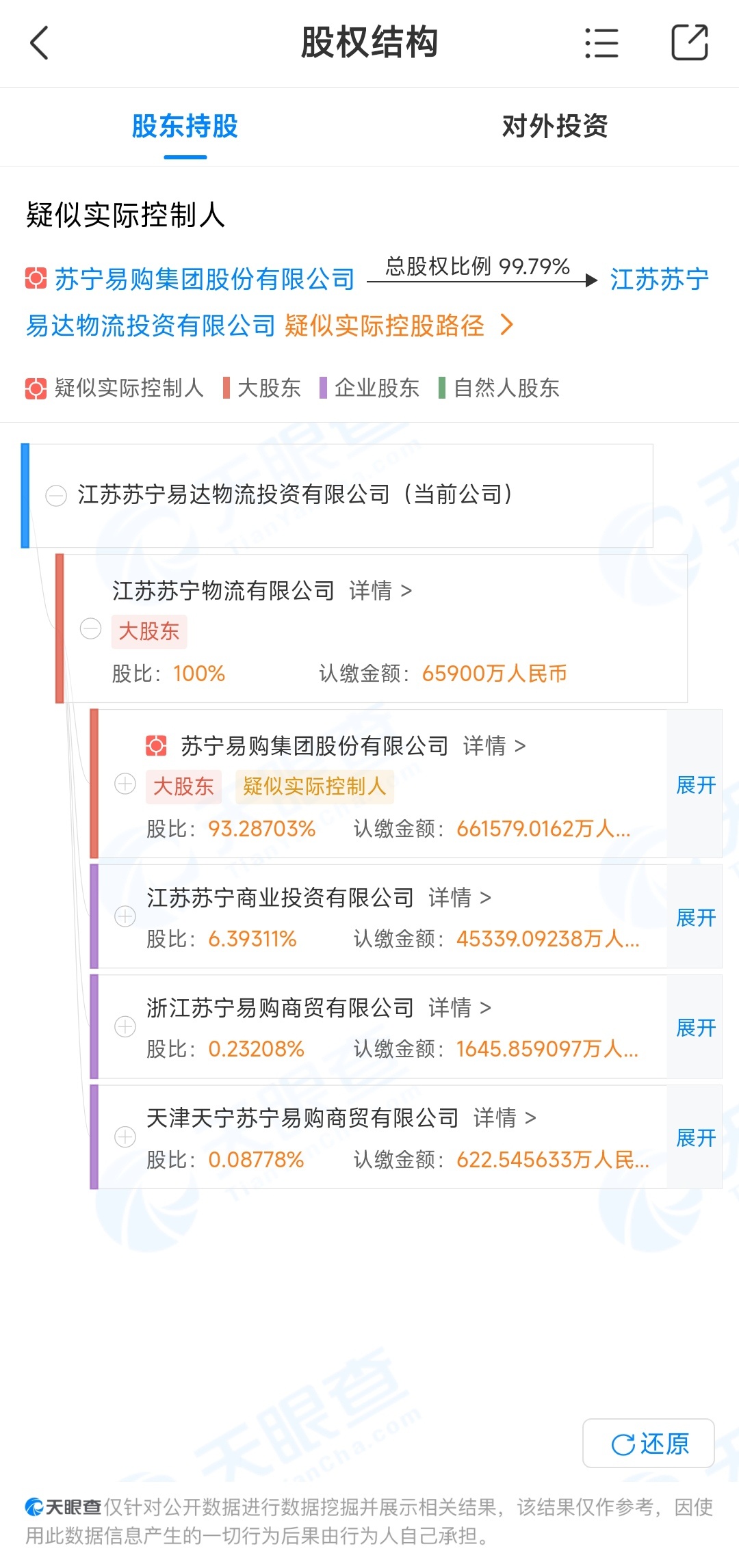Collapse the 江苏苏宁易达物流投资有限公司 root node
The width and height of the screenshot is (739, 1568).
pyautogui.click(x=56, y=495)
